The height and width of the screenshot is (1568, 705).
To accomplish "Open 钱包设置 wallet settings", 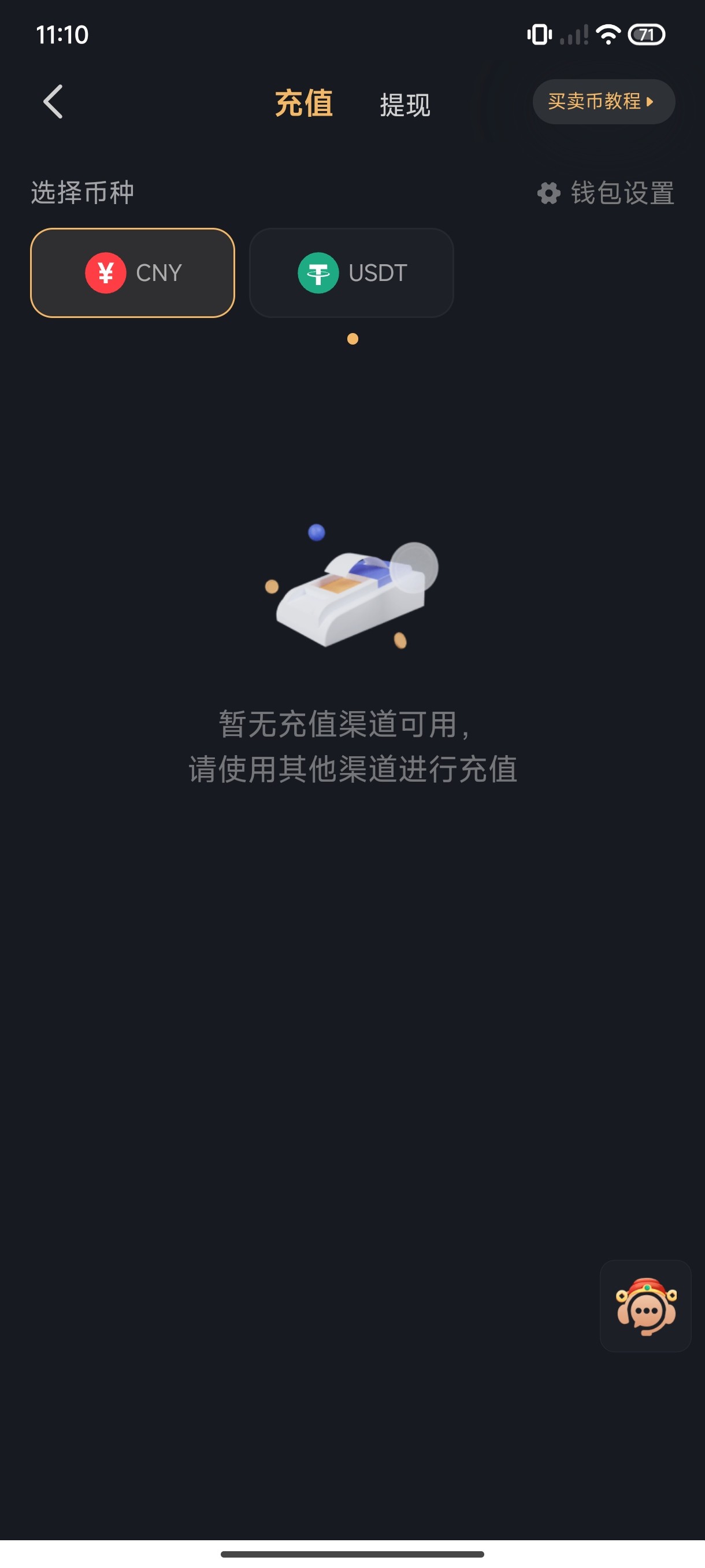I will tap(606, 193).
